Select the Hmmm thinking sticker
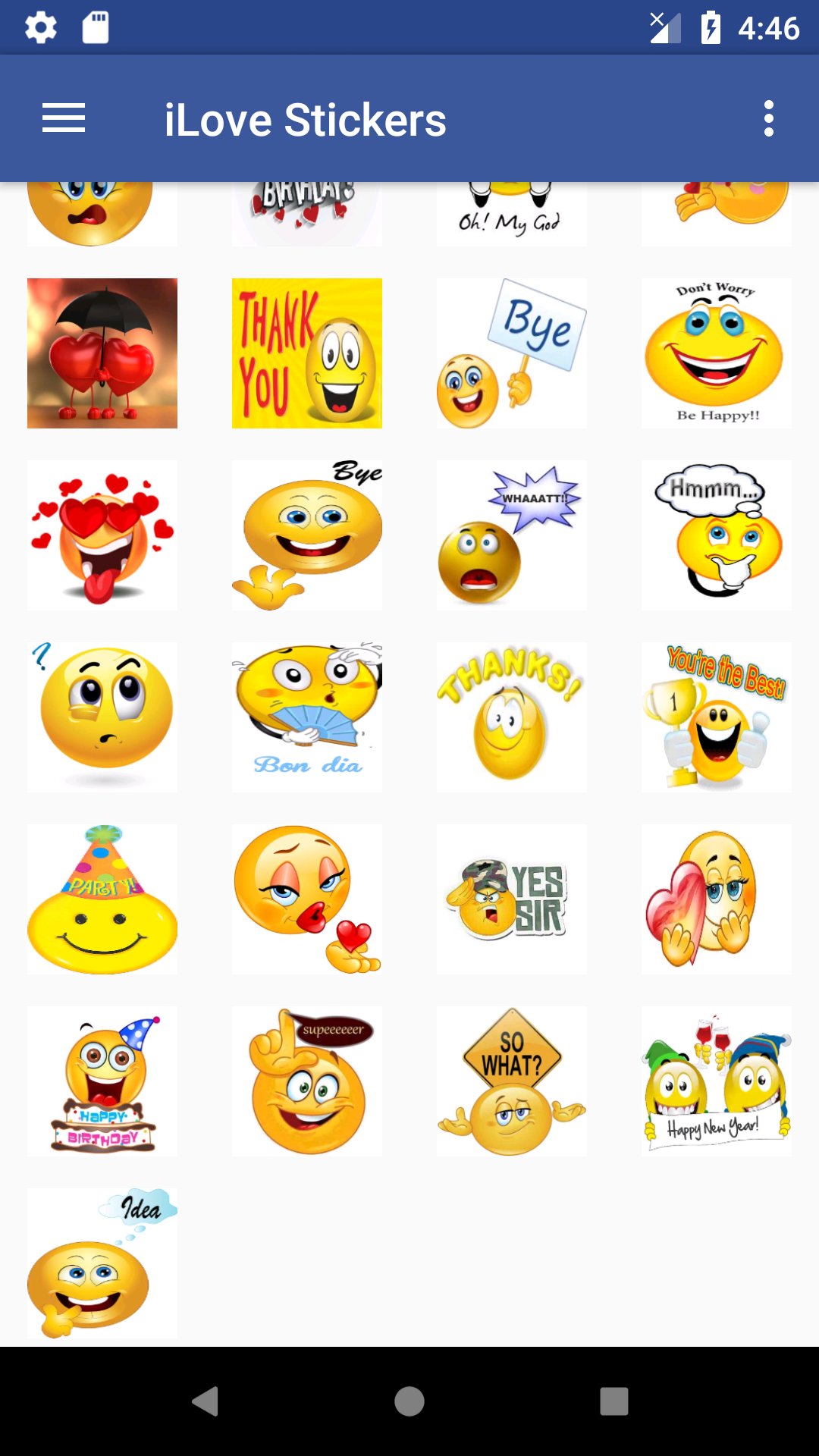 (716, 535)
